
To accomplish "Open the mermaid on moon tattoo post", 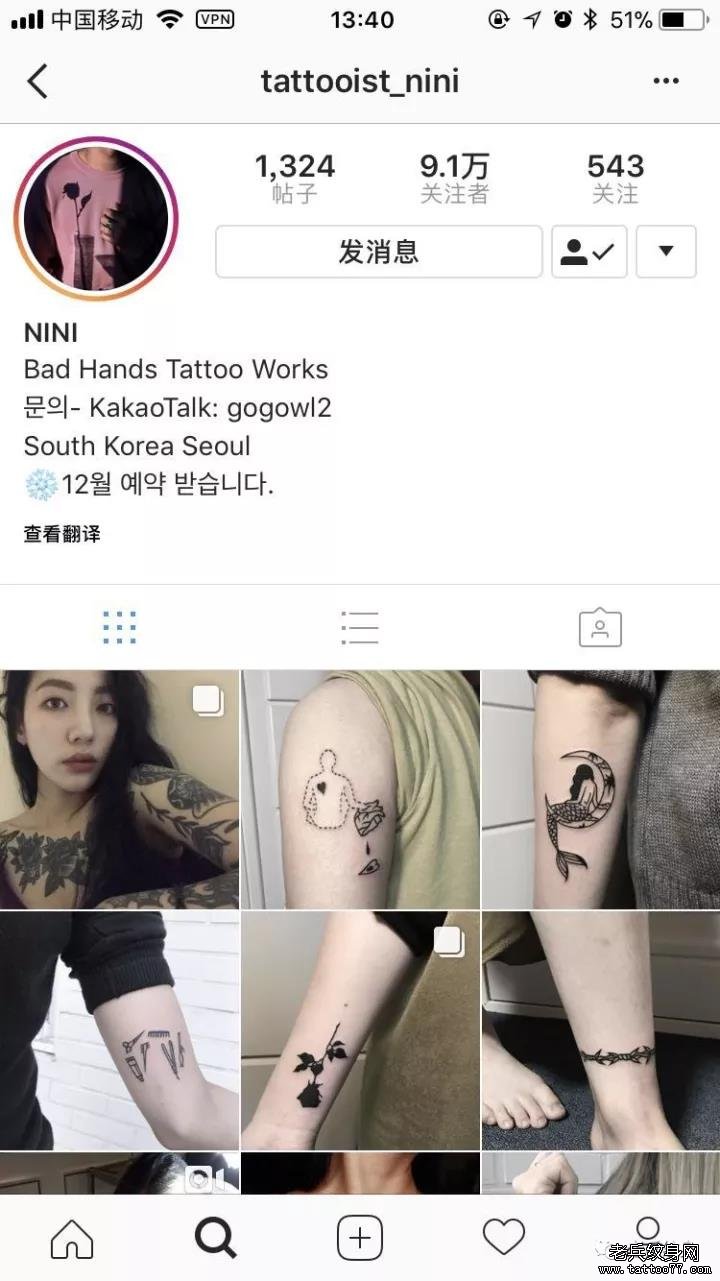I will (600, 789).
